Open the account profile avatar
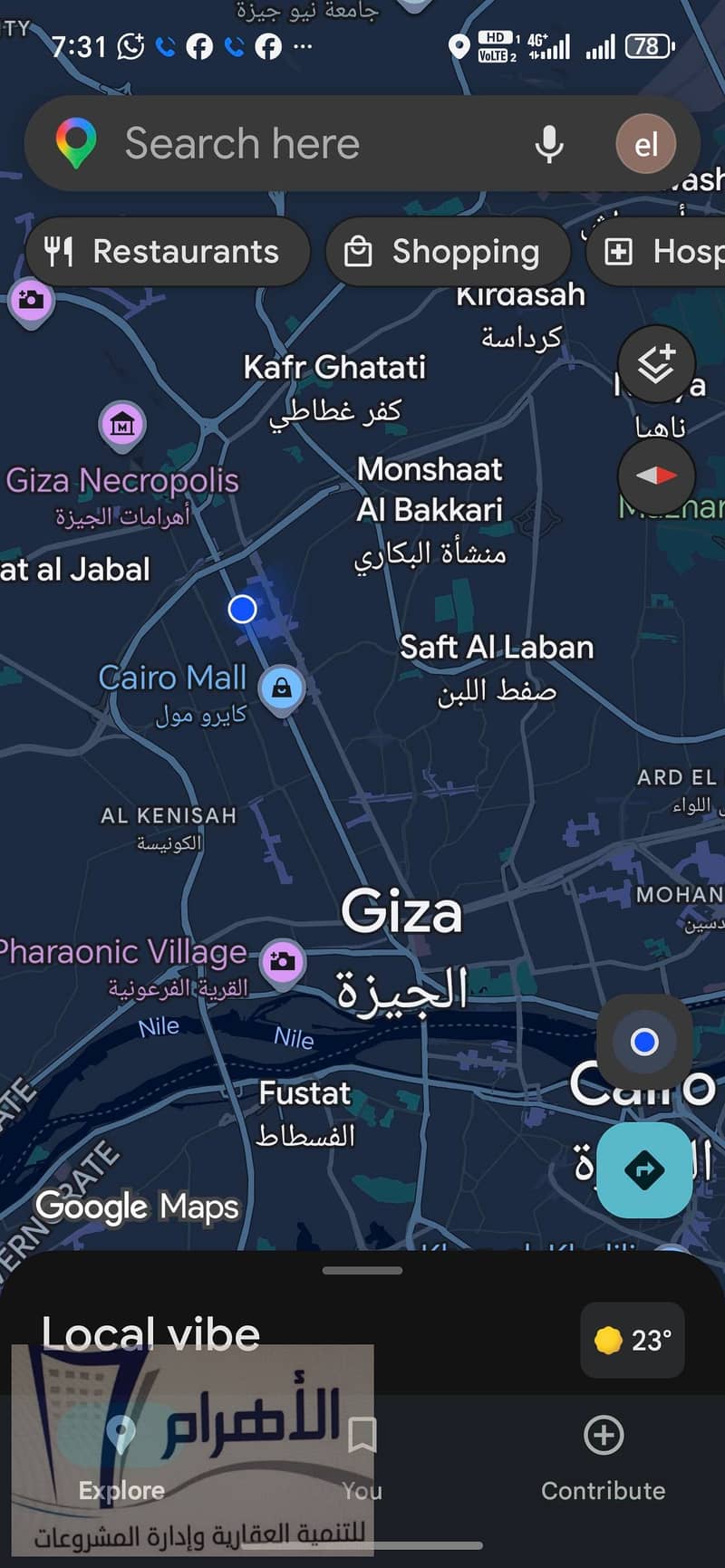Image resolution: width=725 pixels, height=1568 pixels. click(646, 144)
